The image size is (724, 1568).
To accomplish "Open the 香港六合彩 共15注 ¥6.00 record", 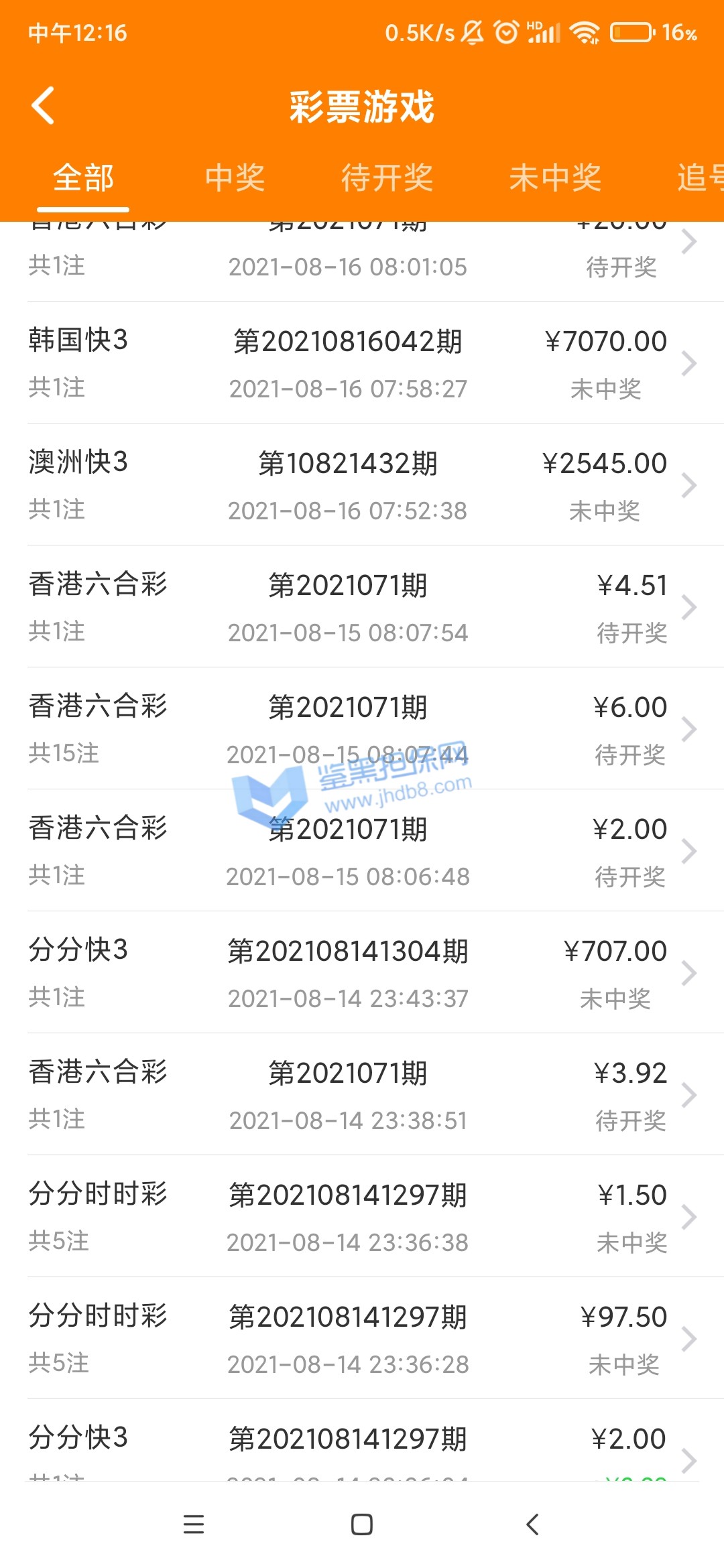I will click(362, 729).
